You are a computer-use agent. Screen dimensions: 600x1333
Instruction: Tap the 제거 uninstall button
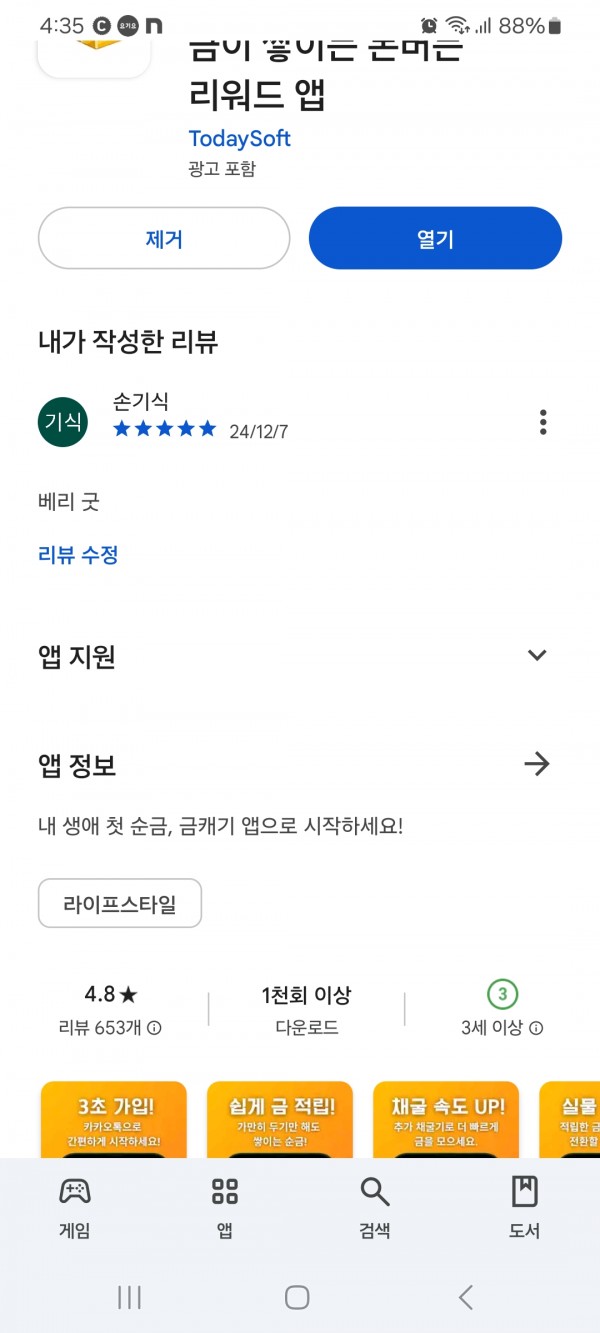(164, 238)
